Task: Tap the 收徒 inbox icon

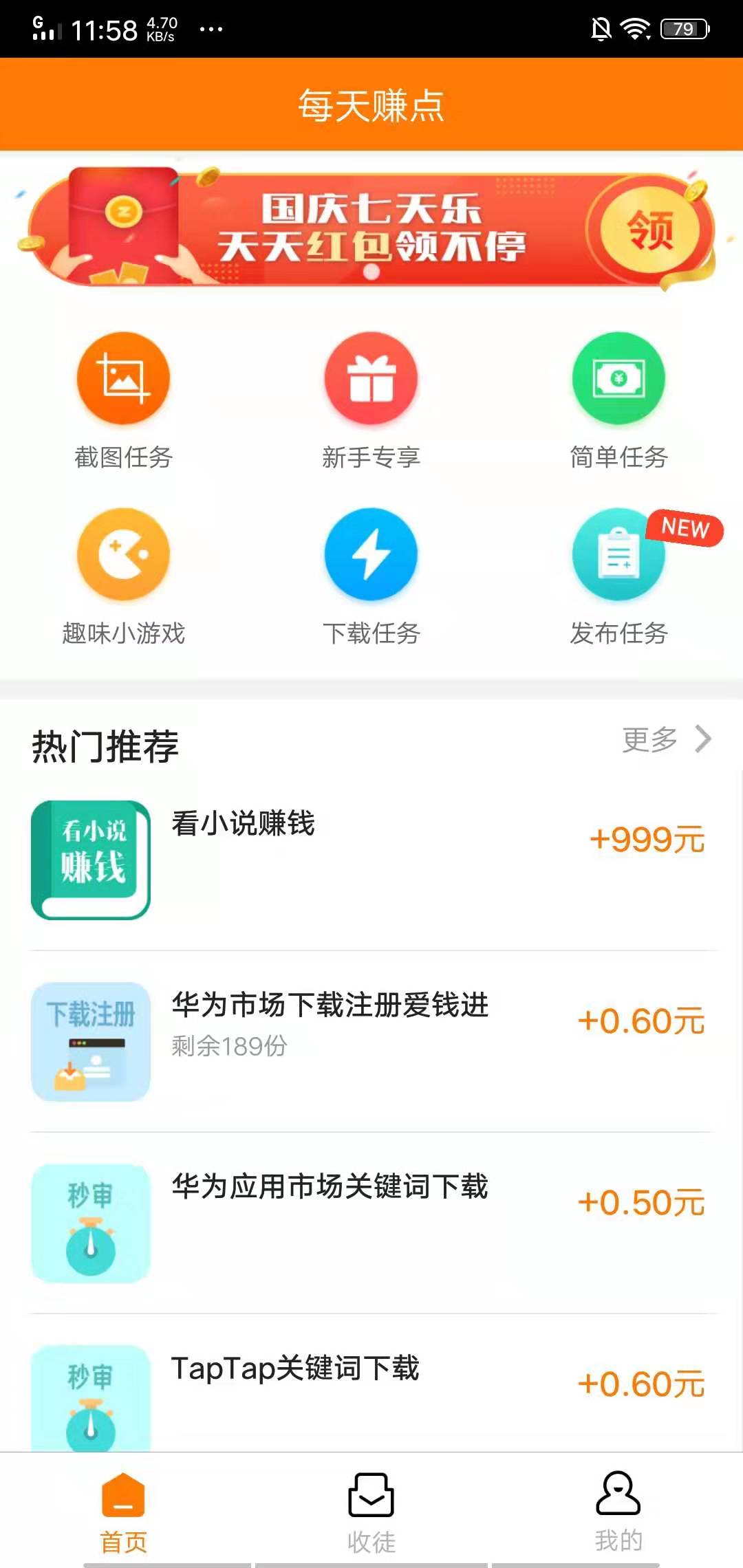Action: pyautogui.click(x=370, y=1499)
